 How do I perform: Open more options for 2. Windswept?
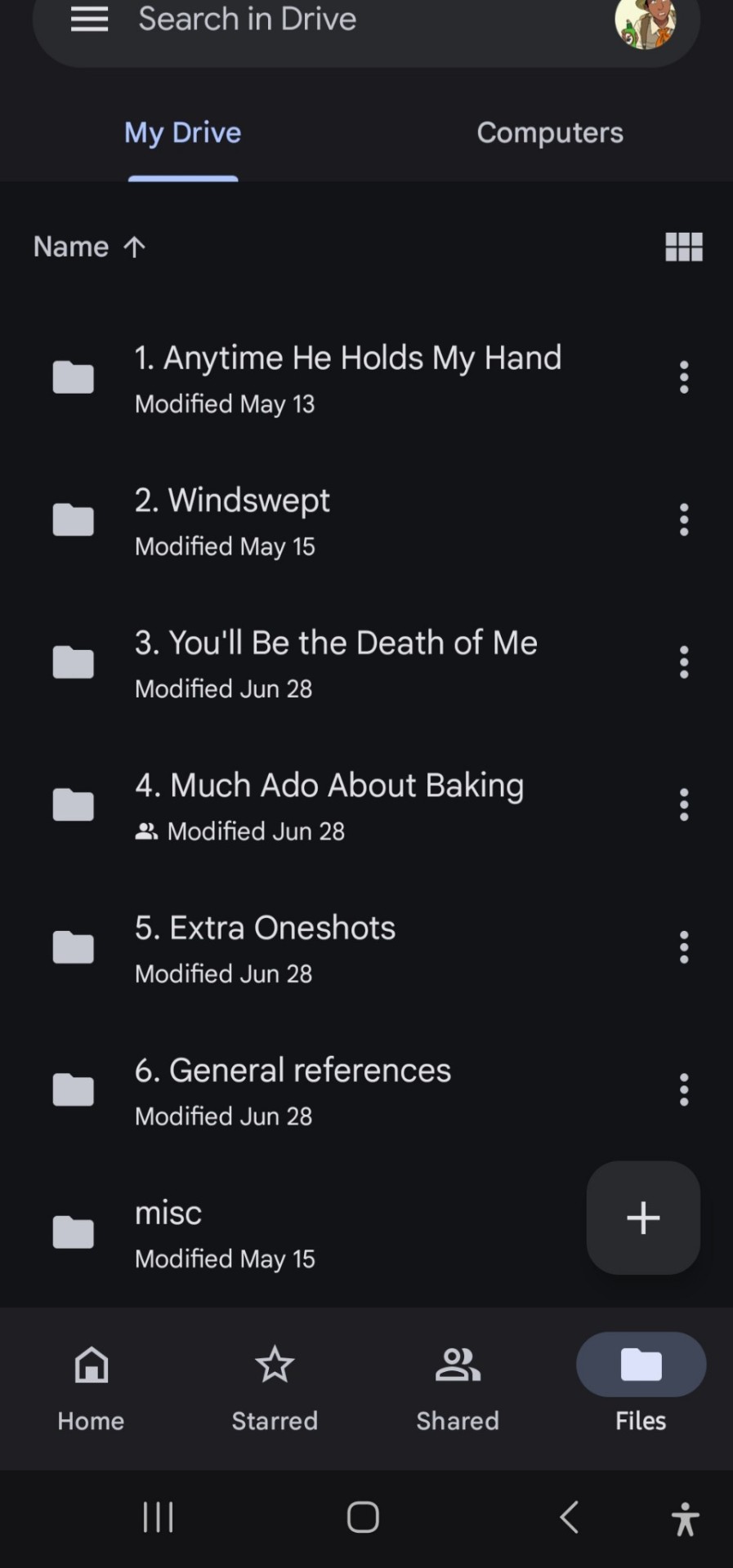coord(684,519)
